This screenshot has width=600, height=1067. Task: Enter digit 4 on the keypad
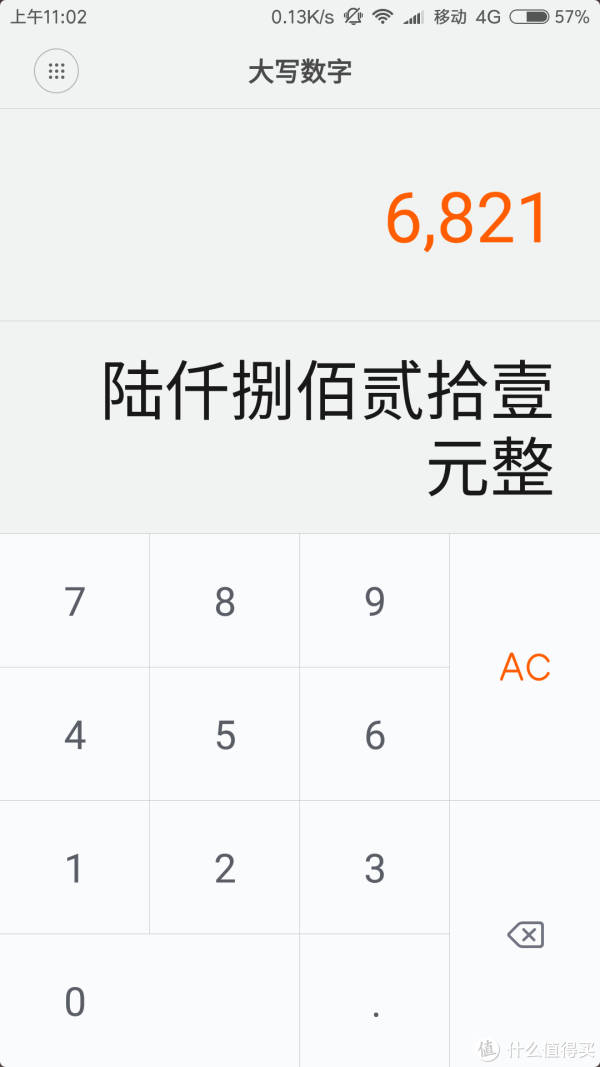click(x=75, y=734)
